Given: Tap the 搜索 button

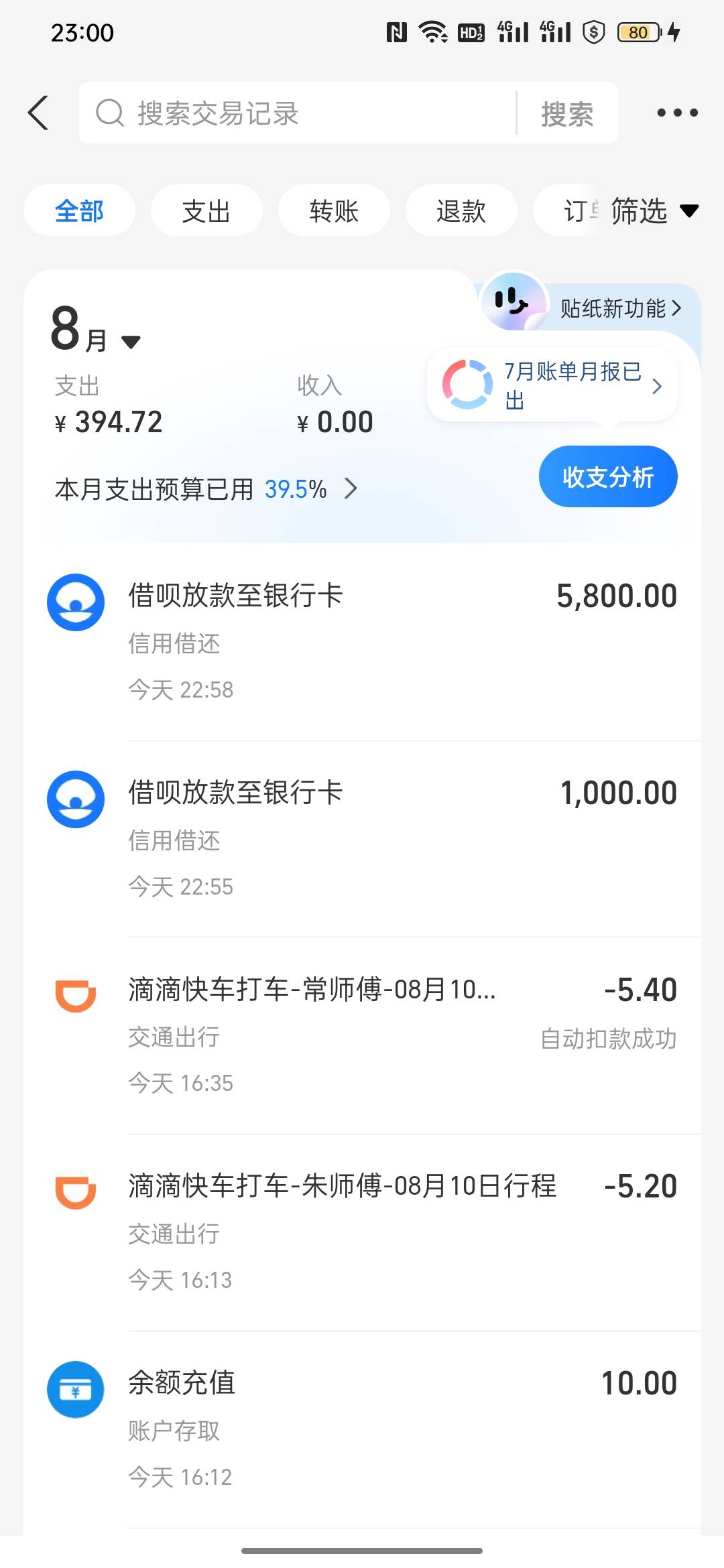Looking at the screenshot, I should [567, 113].
